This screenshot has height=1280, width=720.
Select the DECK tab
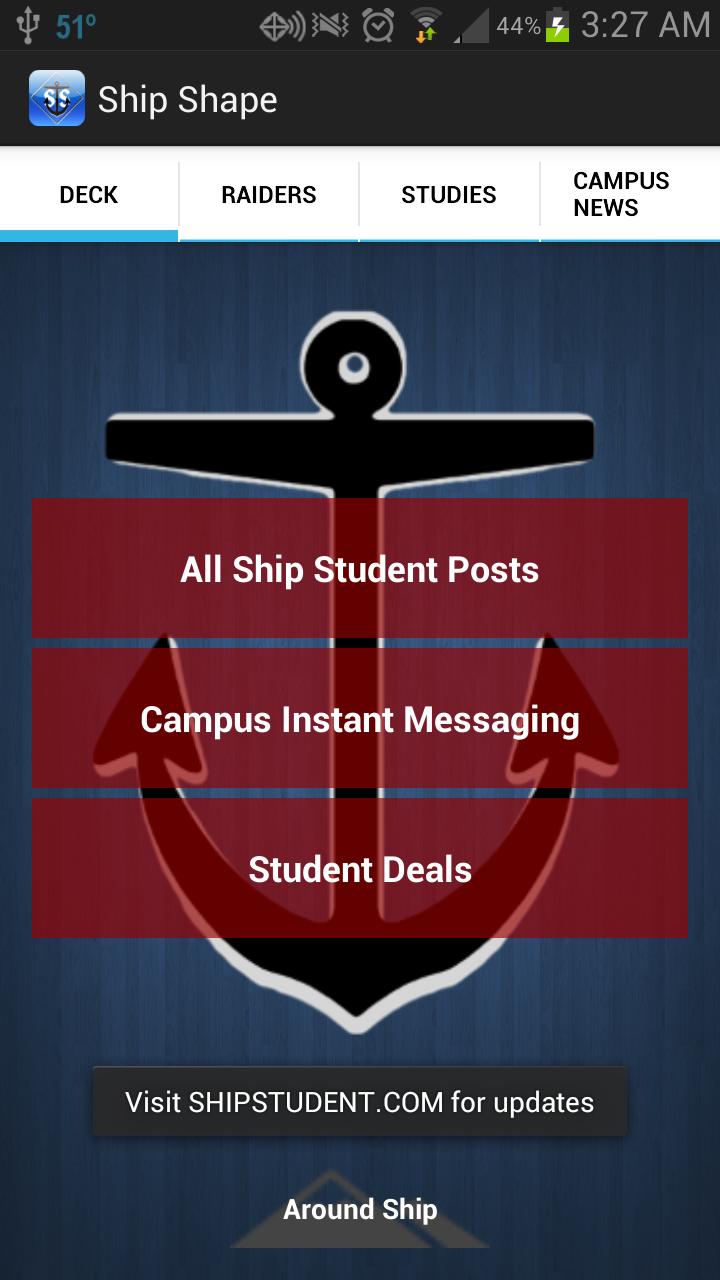pyautogui.click(x=88, y=195)
